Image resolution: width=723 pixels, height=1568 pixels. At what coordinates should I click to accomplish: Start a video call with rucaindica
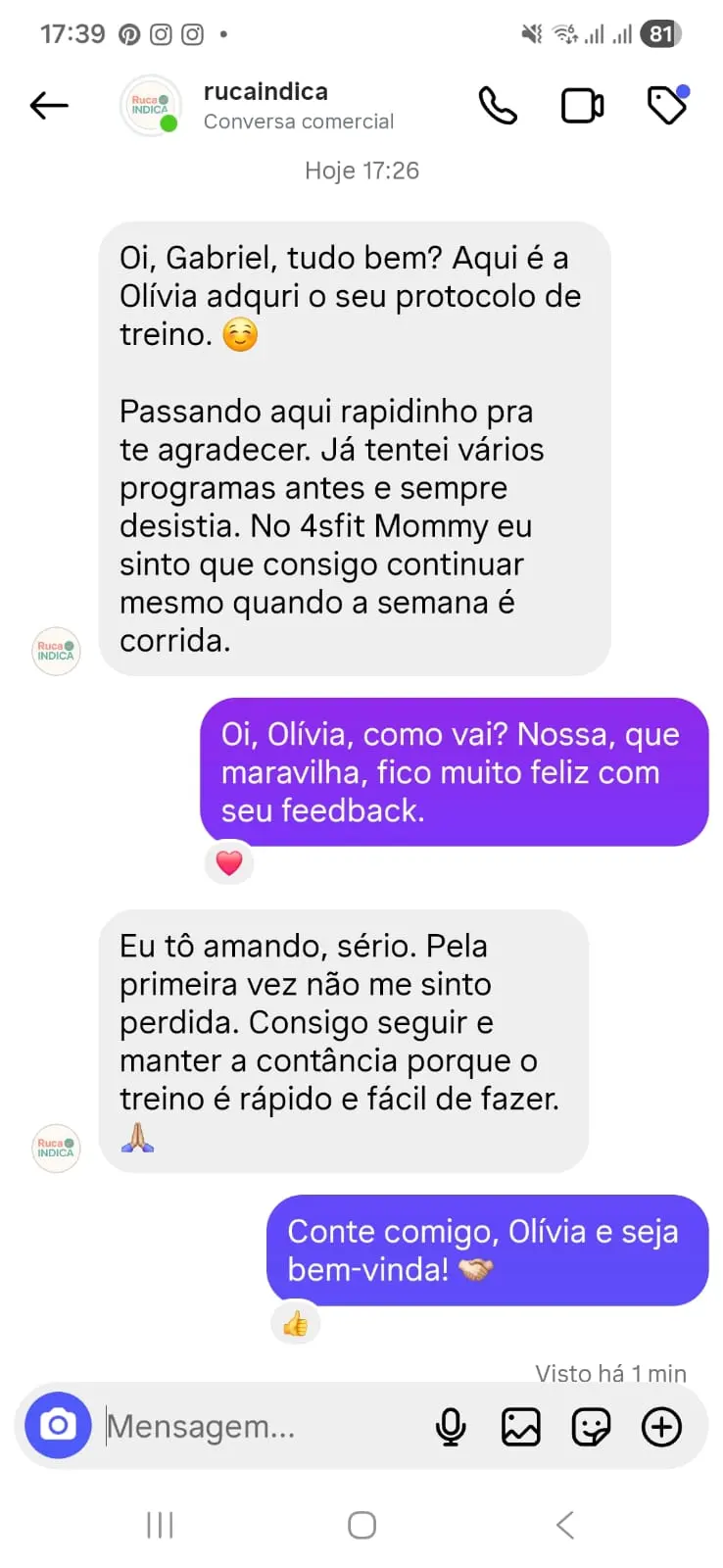pyautogui.click(x=582, y=105)
